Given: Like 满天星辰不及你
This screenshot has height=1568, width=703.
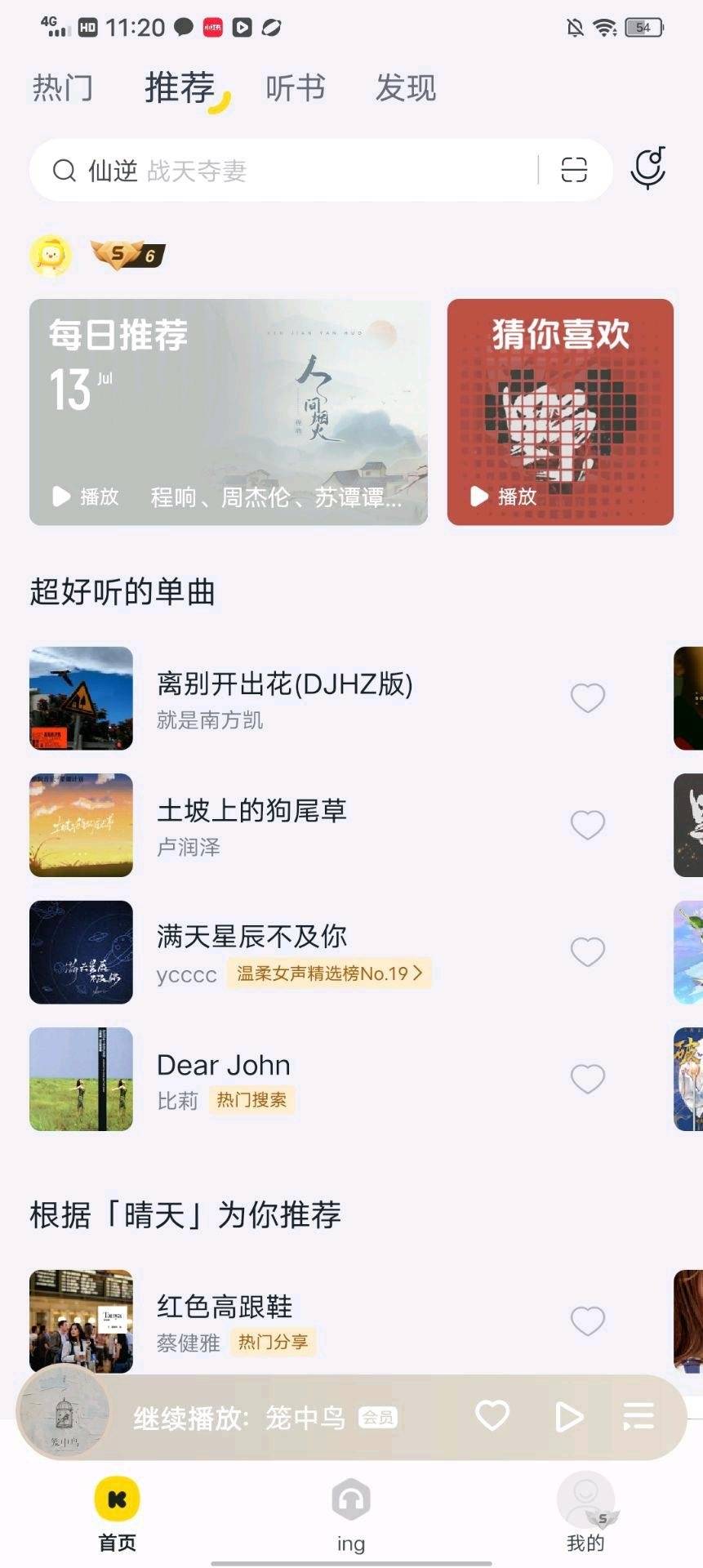Looking at the screenshot, I should click(587, 952).
